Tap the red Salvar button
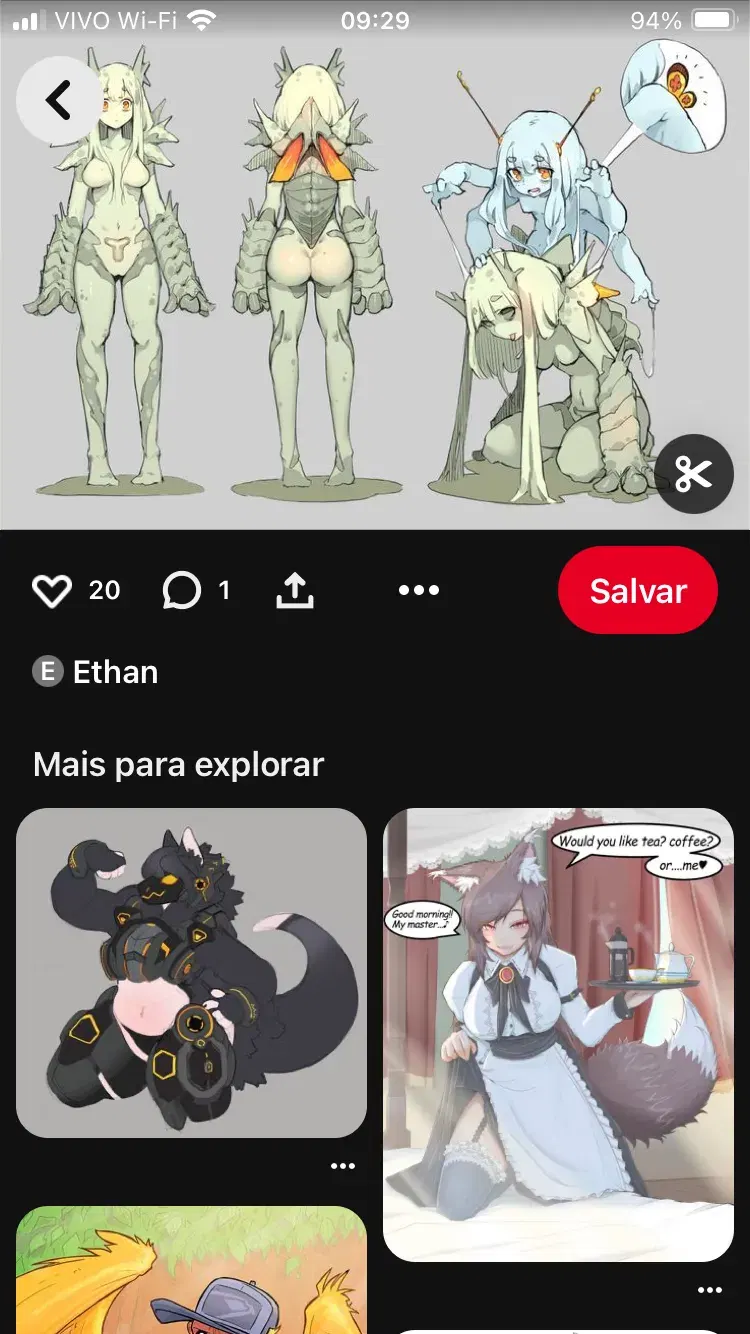 [638, 590]
